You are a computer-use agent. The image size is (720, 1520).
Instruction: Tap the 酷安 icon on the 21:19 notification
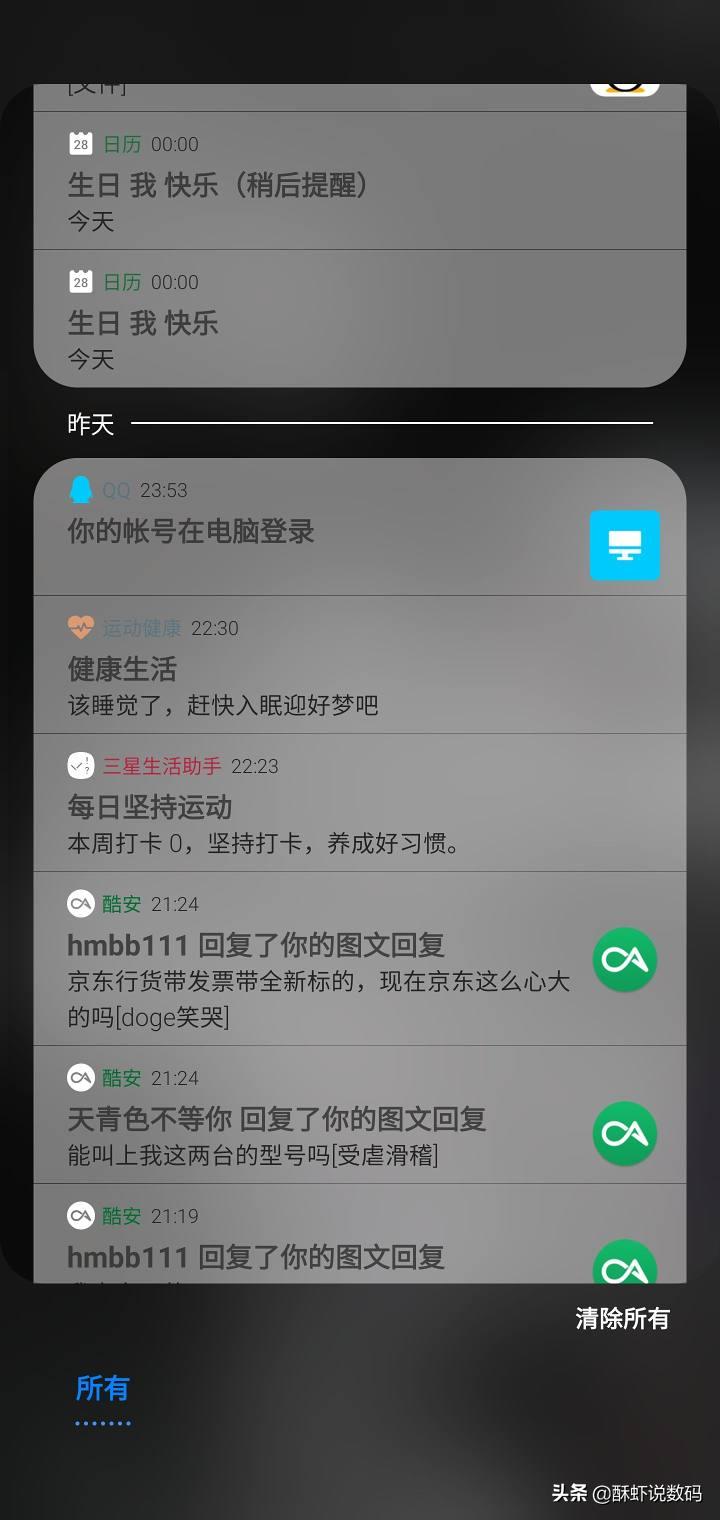point(624,1266)
